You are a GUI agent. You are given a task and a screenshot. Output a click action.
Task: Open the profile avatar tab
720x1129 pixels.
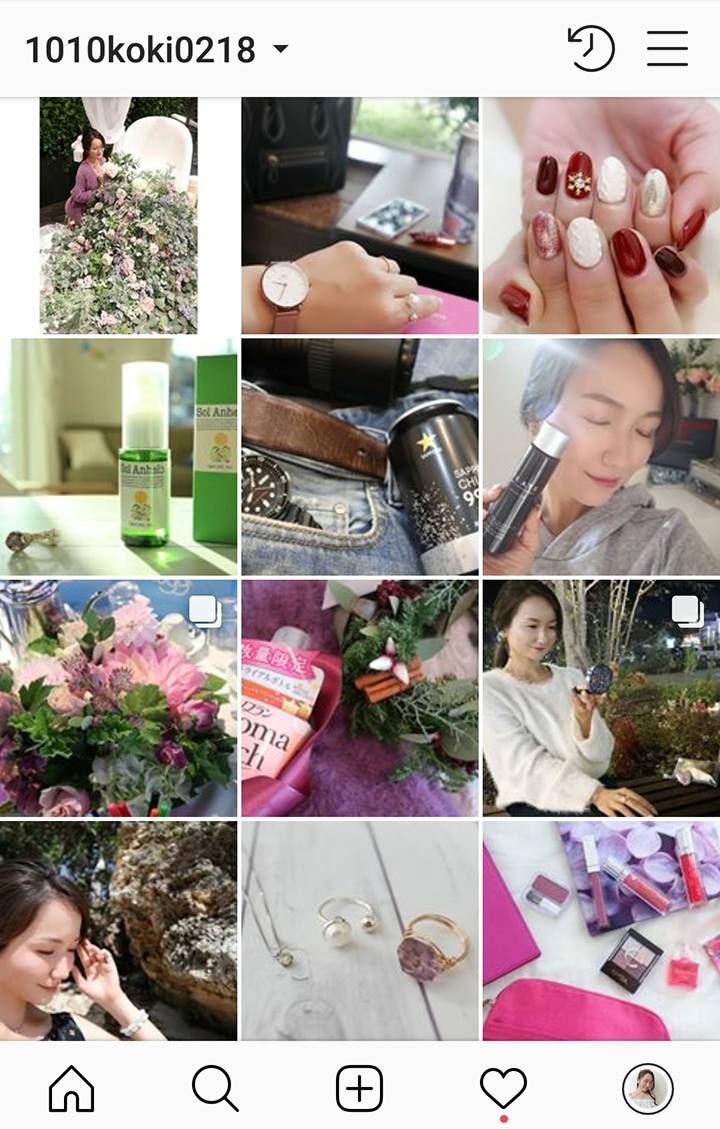[x=647, y=1088]
